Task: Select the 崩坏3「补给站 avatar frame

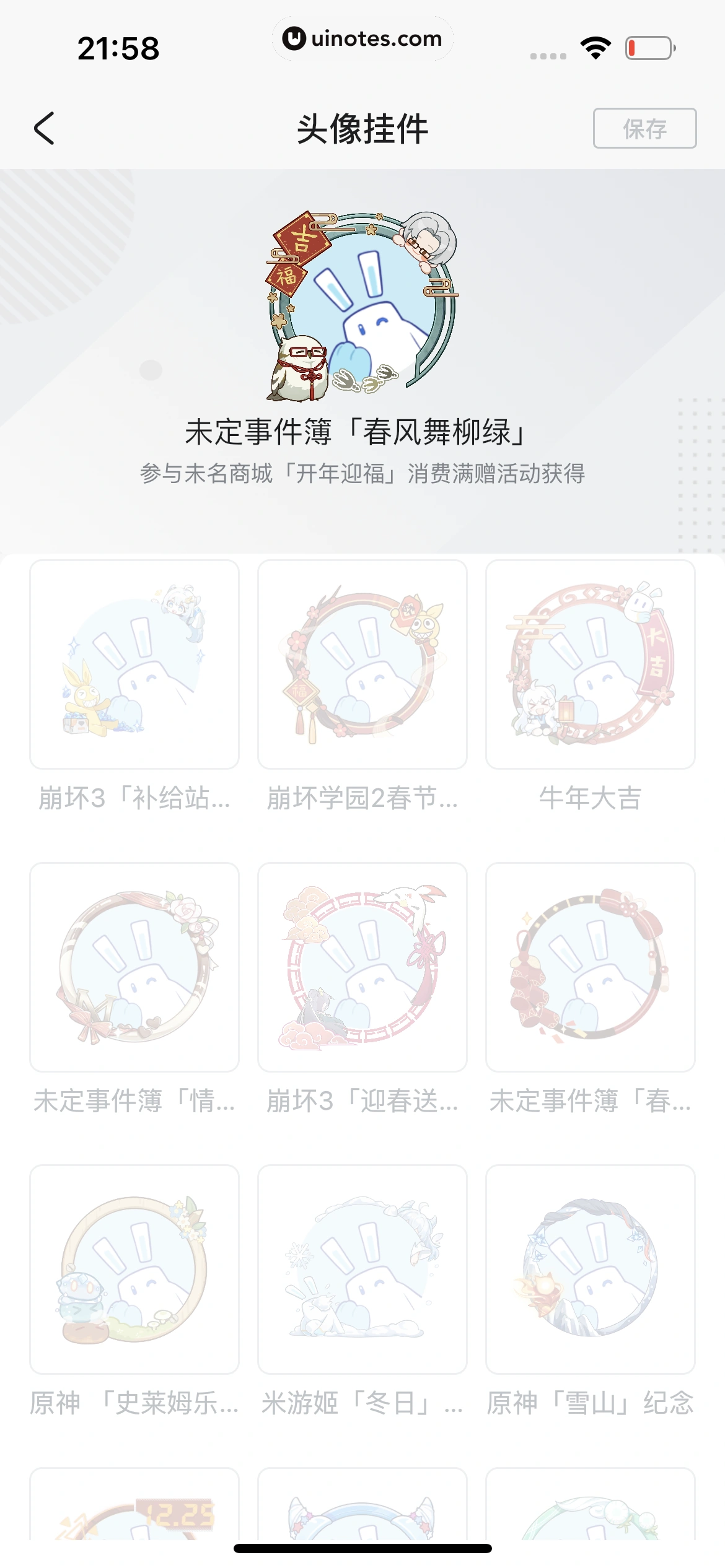Action: click(x=134, y=664)
